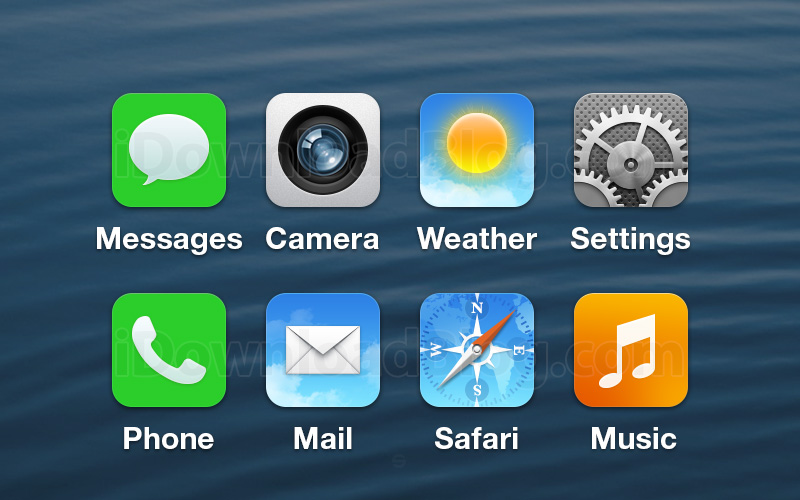Open the Messages app

169,150
